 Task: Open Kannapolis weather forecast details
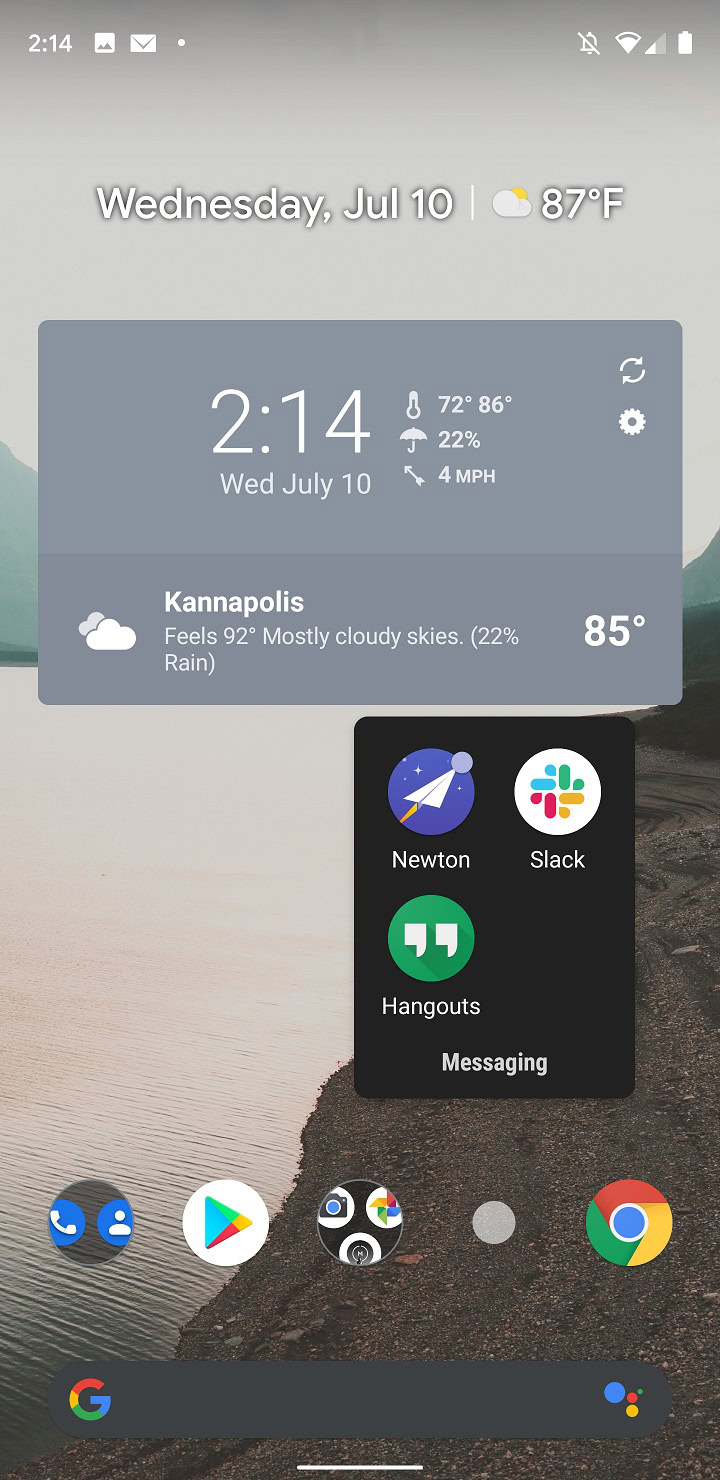(360, 630)
